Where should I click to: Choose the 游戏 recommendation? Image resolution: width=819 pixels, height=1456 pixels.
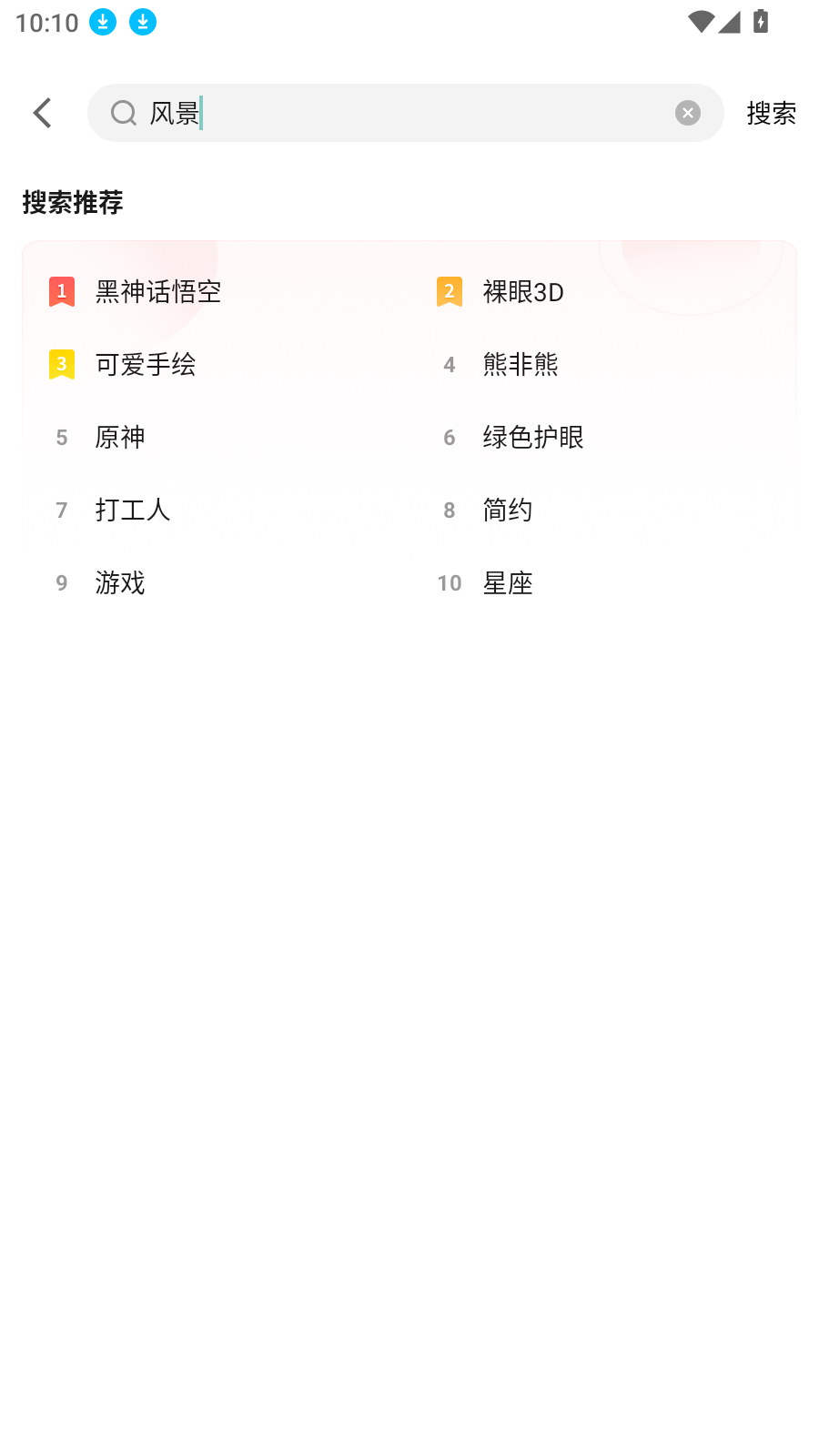coord(120,583)
